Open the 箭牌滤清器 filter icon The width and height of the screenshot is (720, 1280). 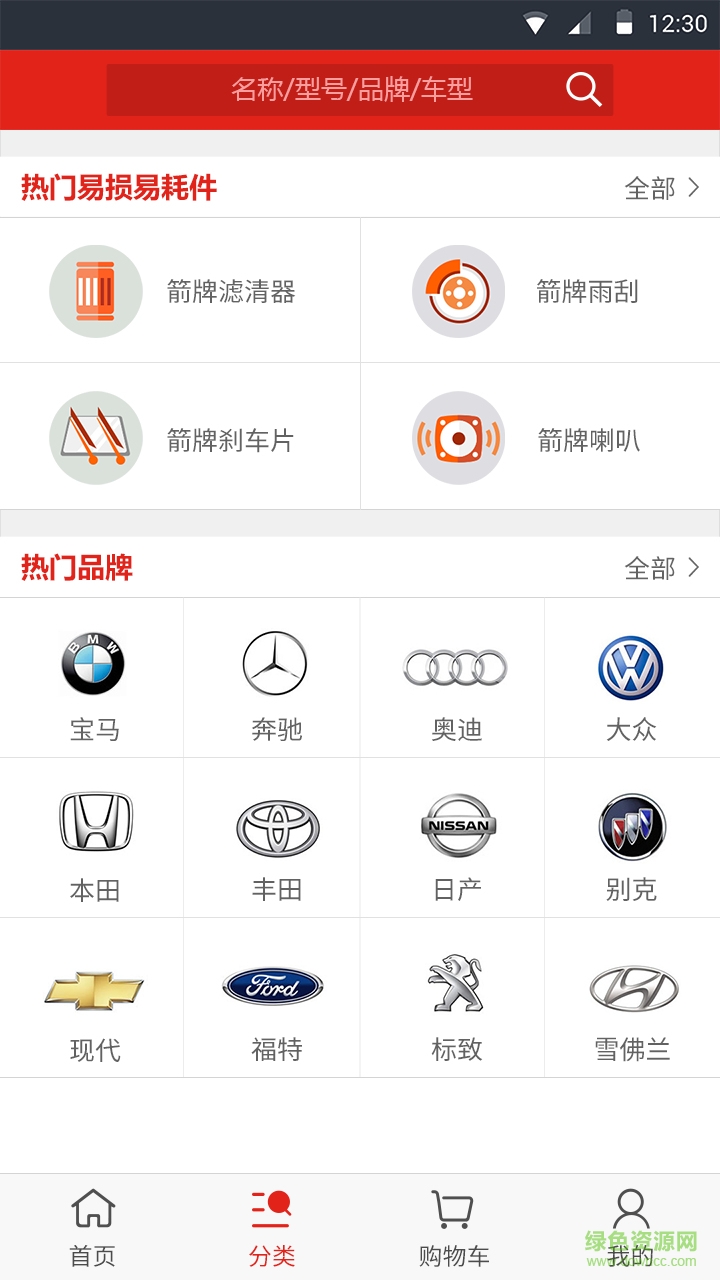click(x=95, y=289)
